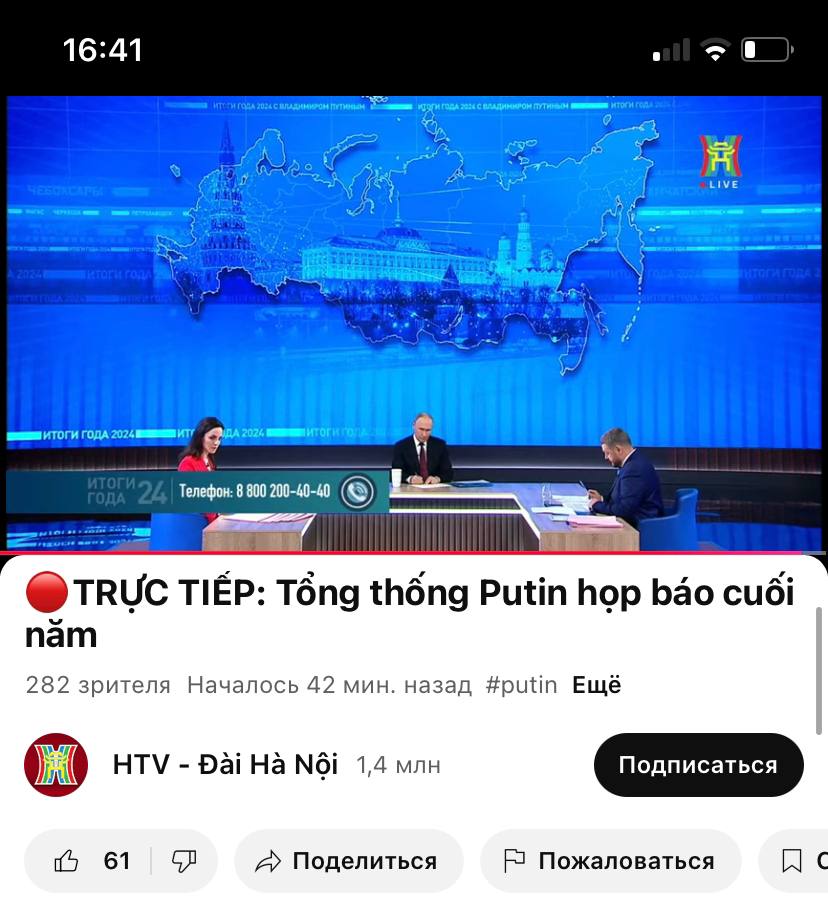Share the video via Поделиться
Viewport: 828px width, 913px height.
[348, 861]
